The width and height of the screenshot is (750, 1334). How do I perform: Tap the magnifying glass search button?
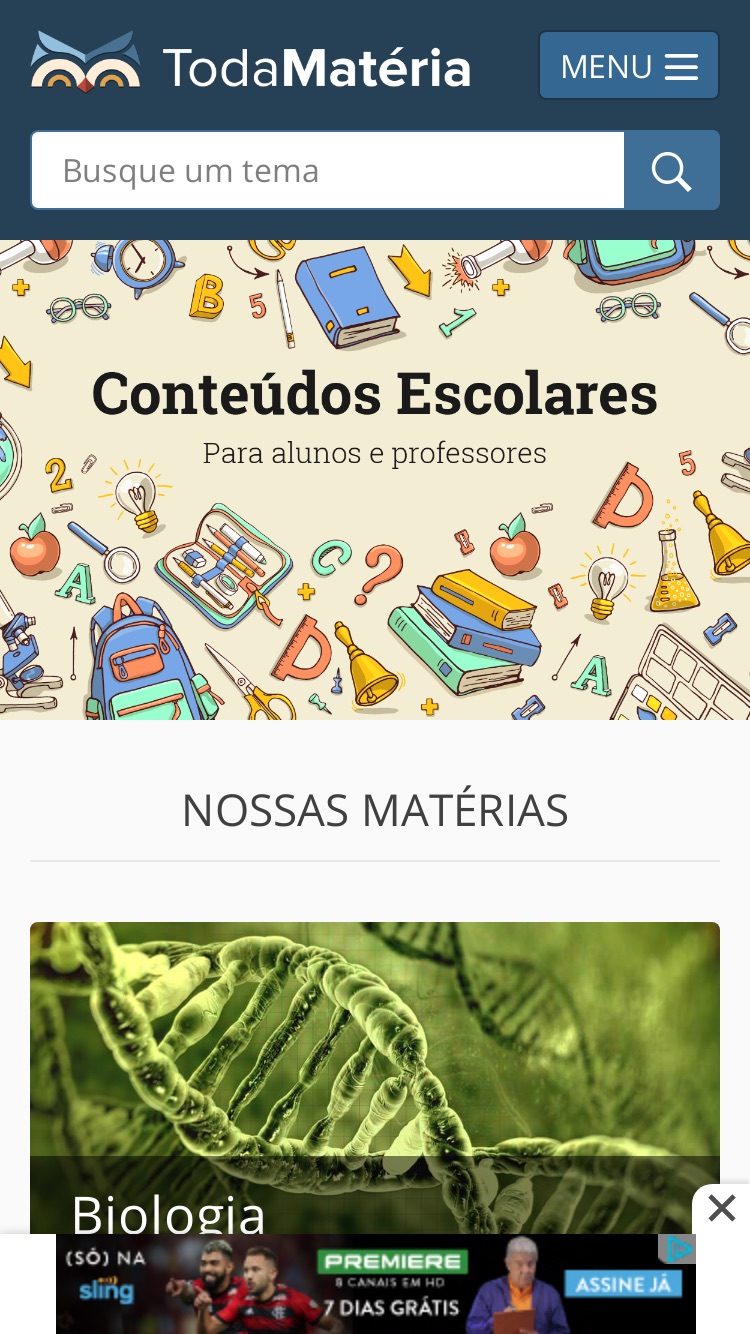(x=672, y=170)
